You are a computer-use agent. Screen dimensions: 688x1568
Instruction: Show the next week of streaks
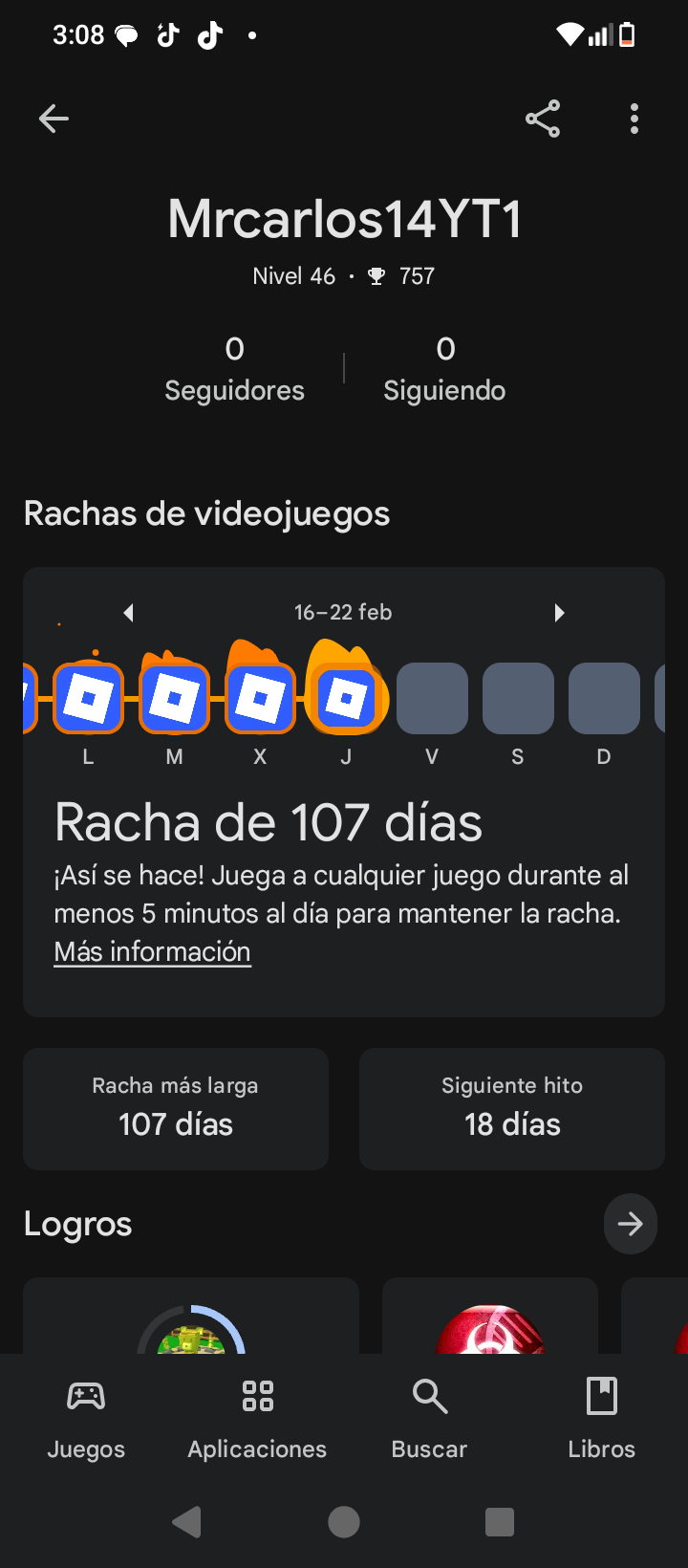(560, 613)
